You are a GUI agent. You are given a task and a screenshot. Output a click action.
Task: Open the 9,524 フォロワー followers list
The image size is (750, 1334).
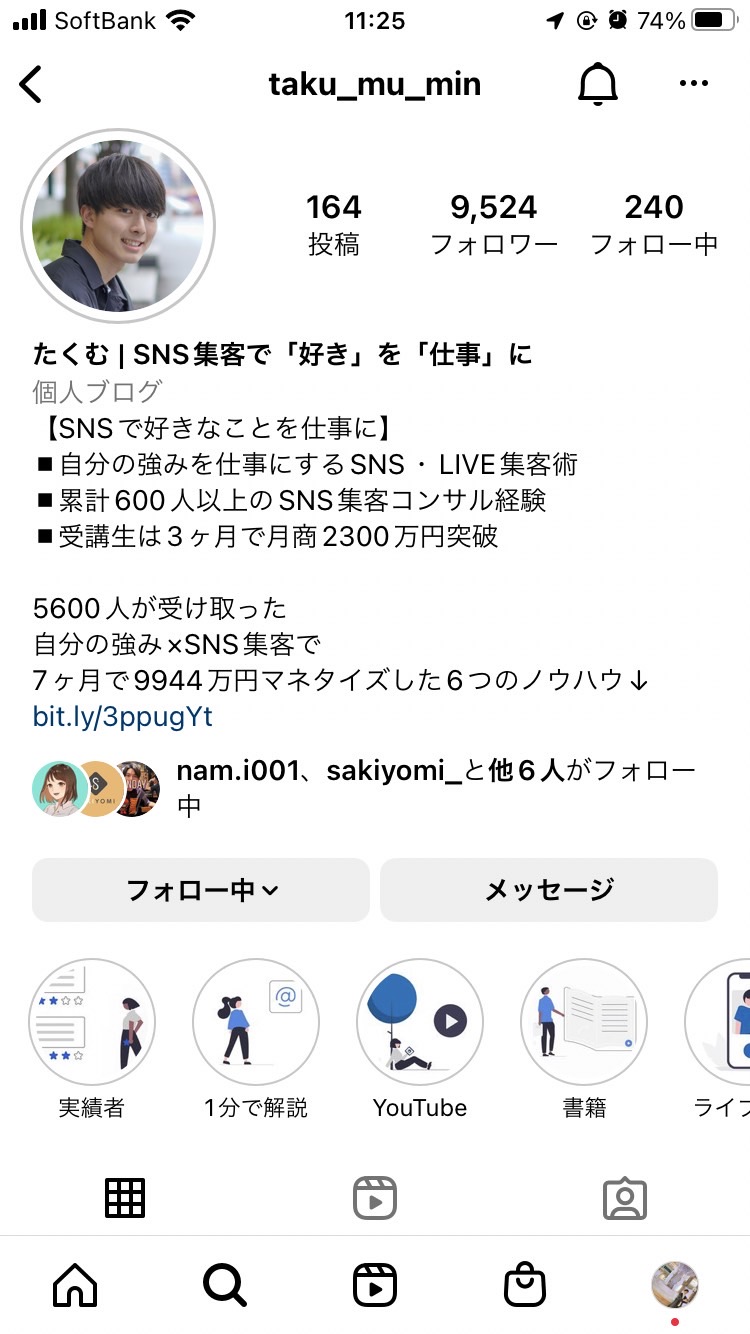pos(494,225)
